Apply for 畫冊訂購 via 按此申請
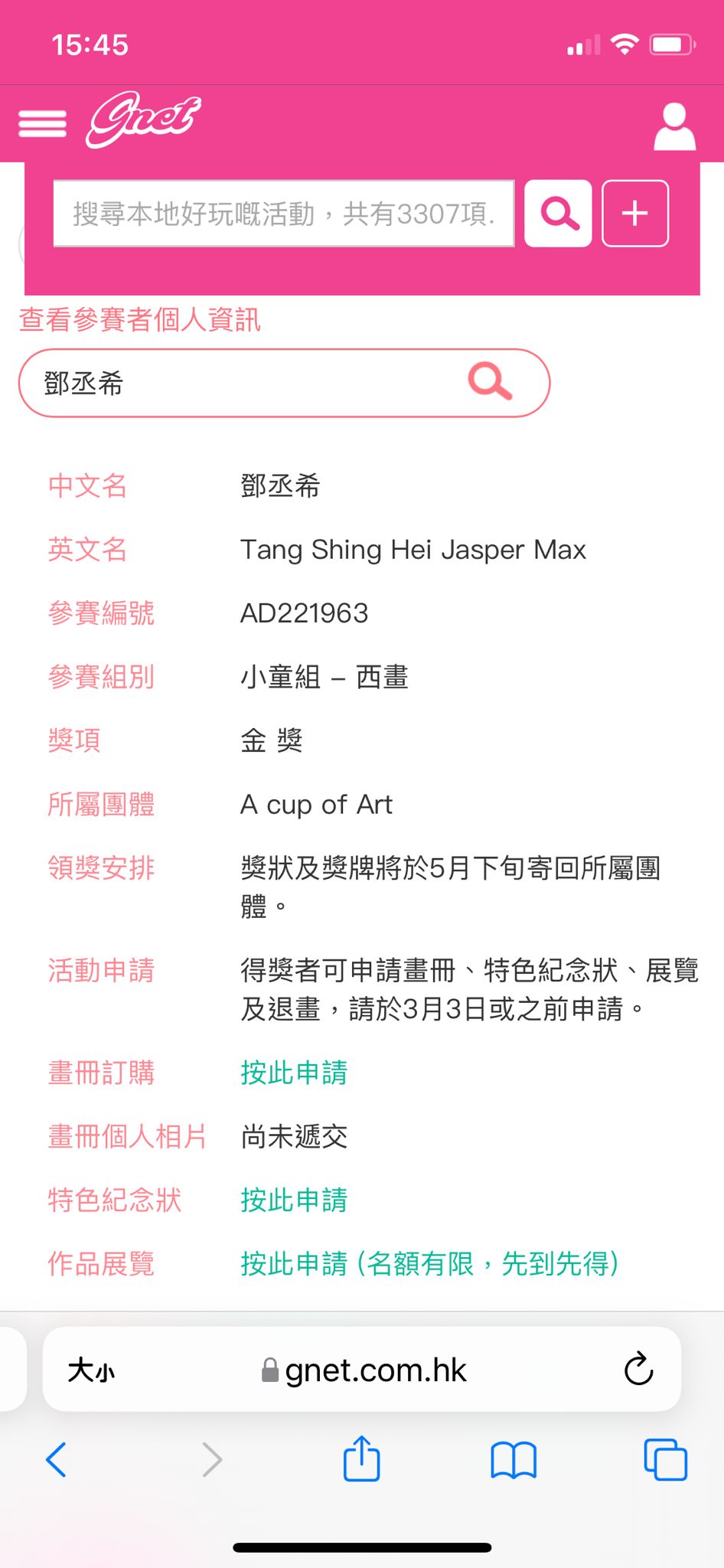This screenshot has width=724, height=1568. (294, 1073)
